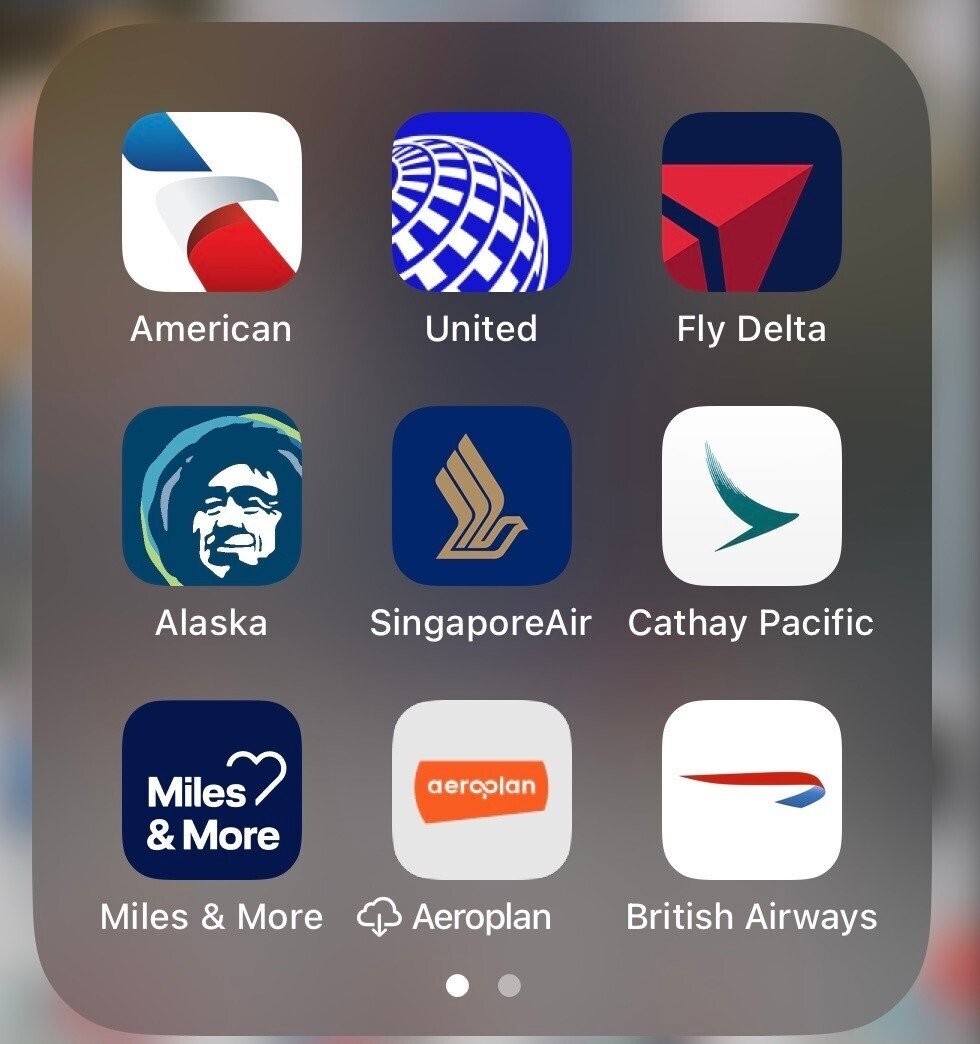Tap Aeroplan to re-download it
Image resolution: width=980 pixels, height=1044 pixels.
pyautogui.click(x=481, y=789)
